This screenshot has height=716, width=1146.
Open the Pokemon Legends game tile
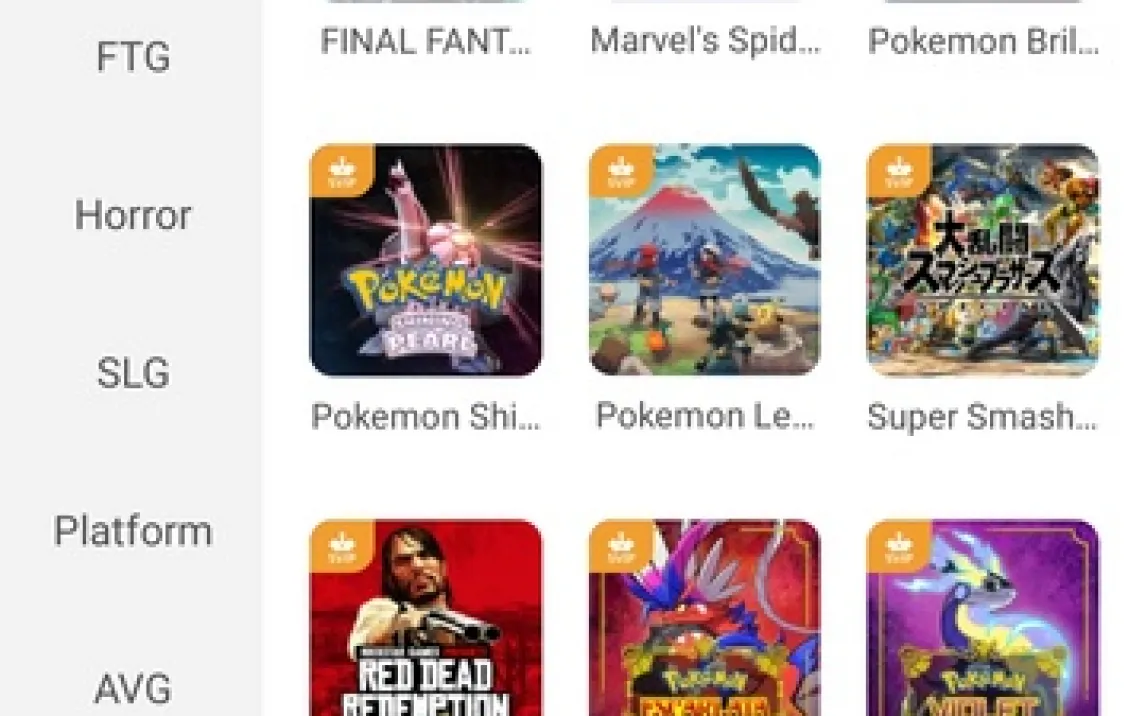[x=704, y=261]
